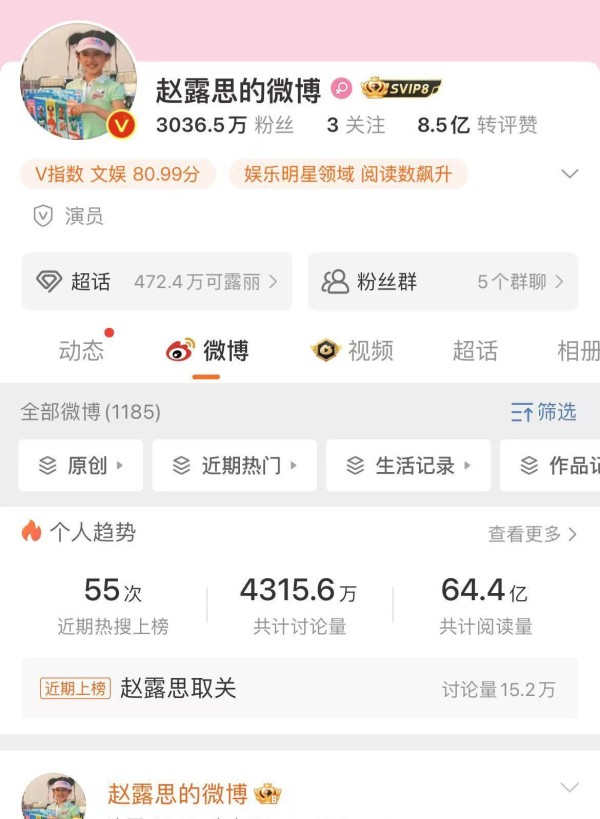Switch to the 动态 tab
The width and height of the screenshot is (600, 819).
(81, 351)
